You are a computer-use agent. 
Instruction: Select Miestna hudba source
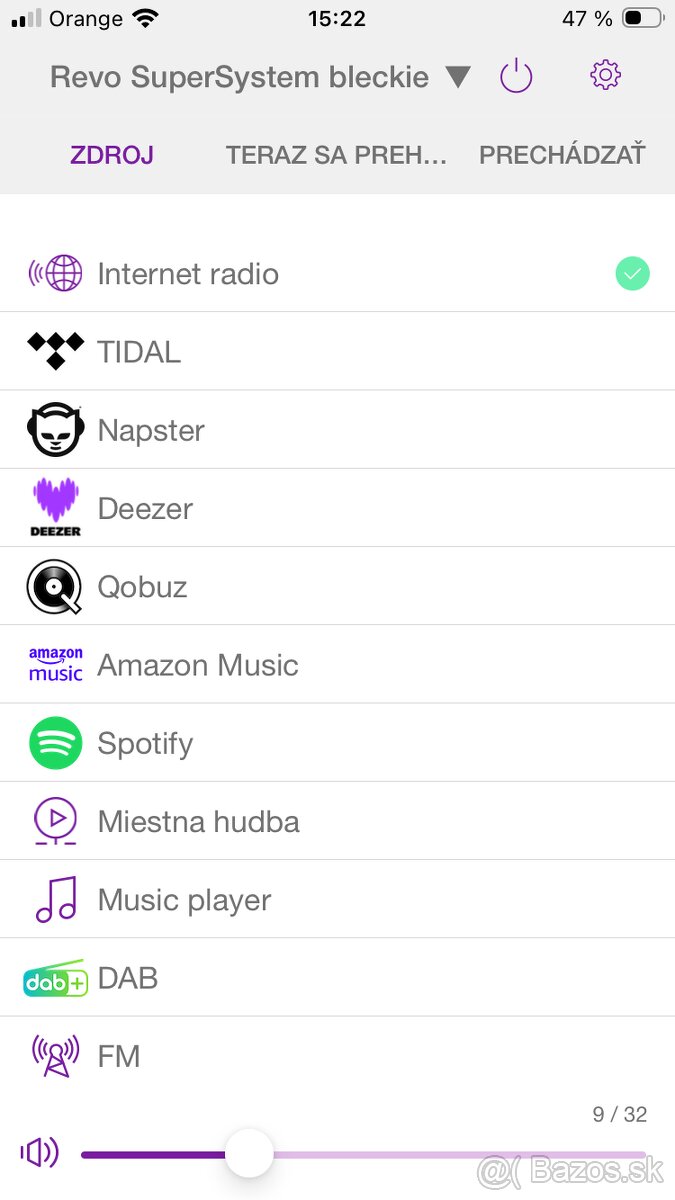(x=198, y=821)
